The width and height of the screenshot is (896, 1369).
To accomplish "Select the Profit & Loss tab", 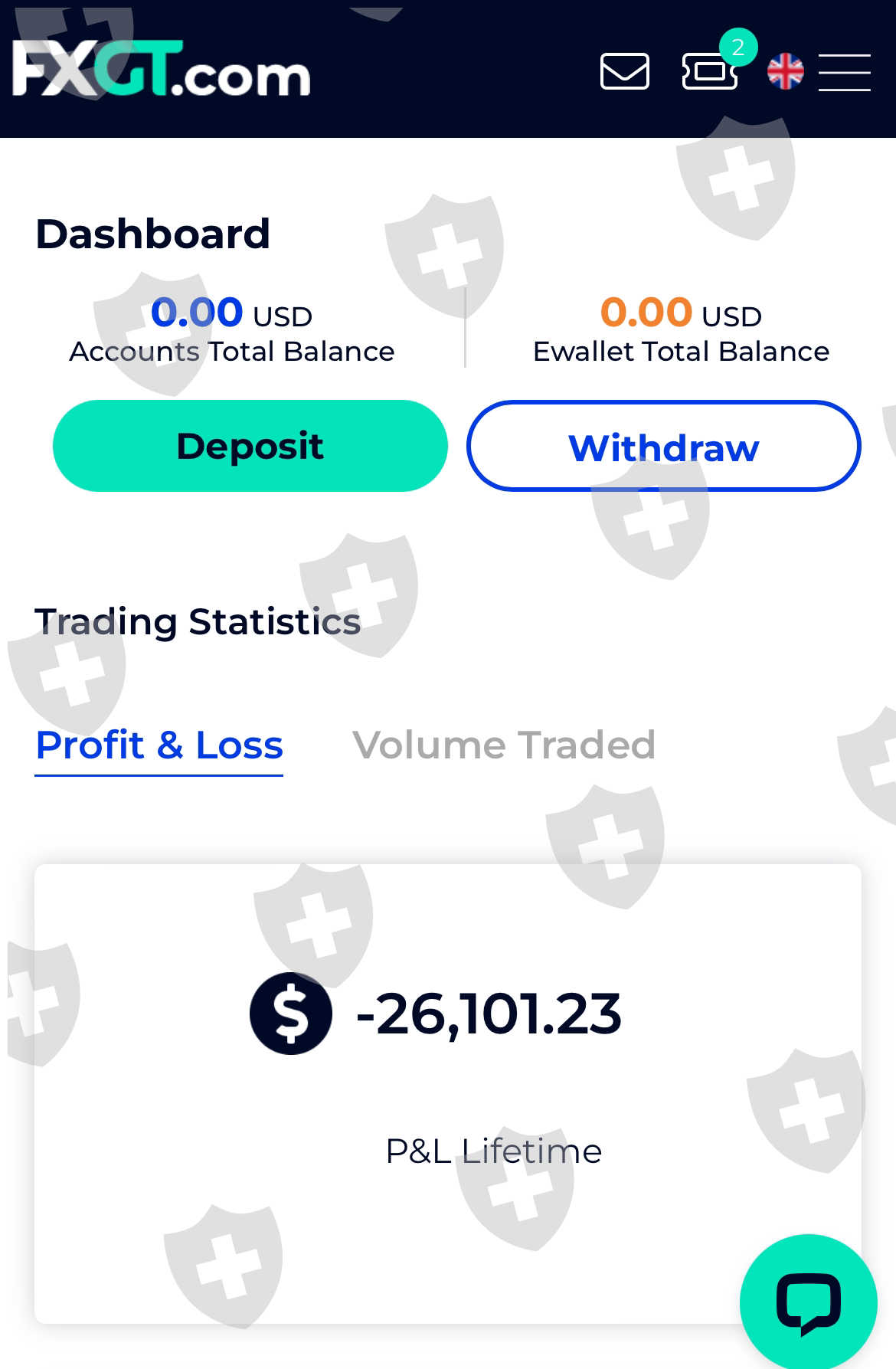I will (x=159, y=745).
